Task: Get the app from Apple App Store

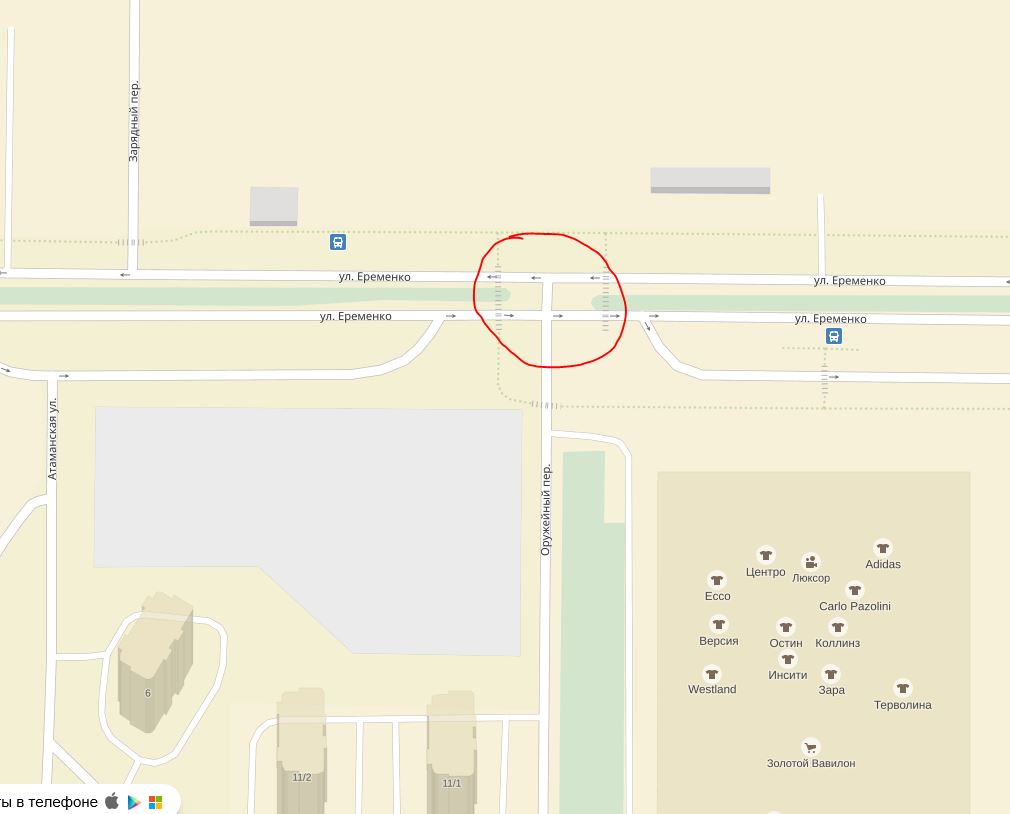Action: point(112,802)
